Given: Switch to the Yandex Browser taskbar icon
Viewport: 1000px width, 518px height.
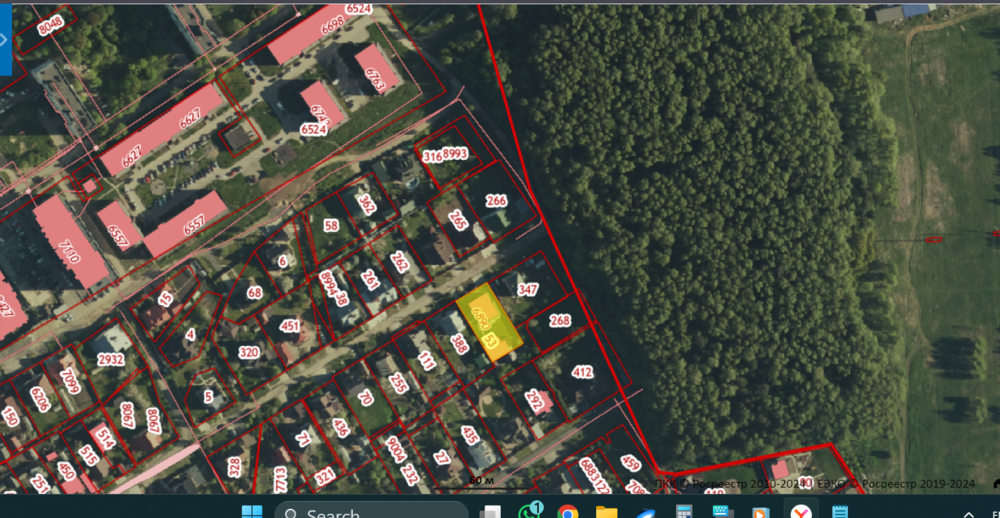Looking at the screenshot, I should 800,511.
